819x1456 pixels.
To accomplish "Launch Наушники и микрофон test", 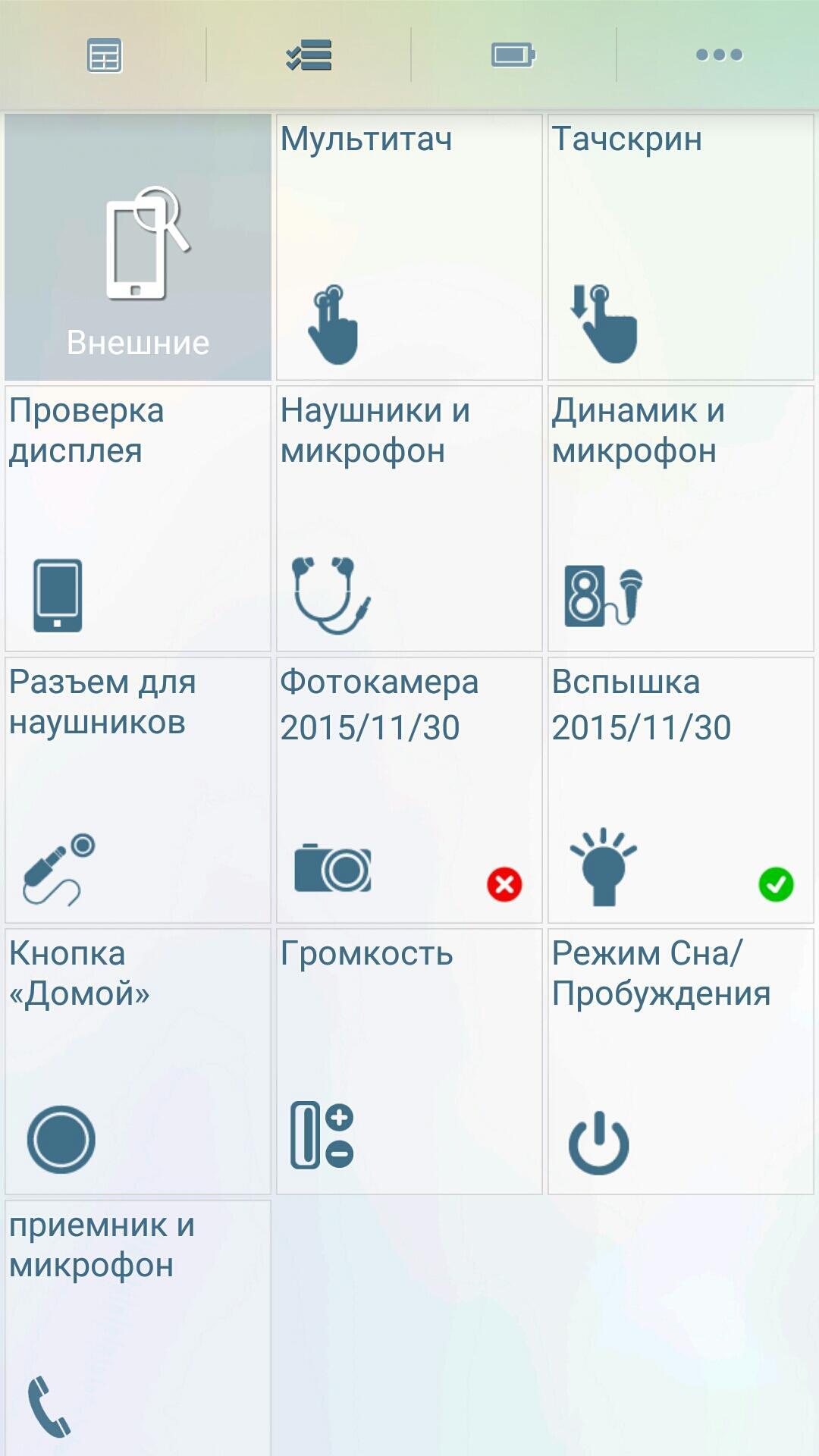I will (409, 519).
